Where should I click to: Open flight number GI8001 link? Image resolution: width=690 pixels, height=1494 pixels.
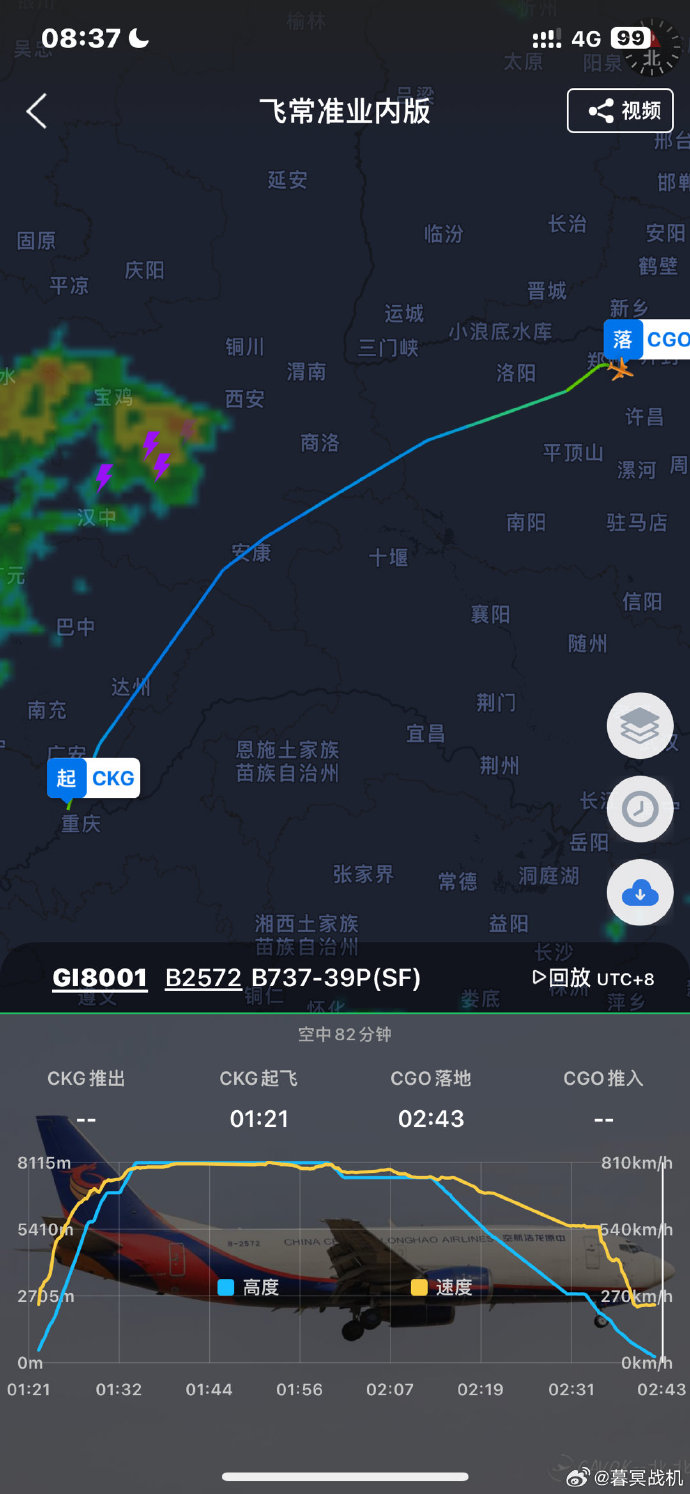click(100, 977)
